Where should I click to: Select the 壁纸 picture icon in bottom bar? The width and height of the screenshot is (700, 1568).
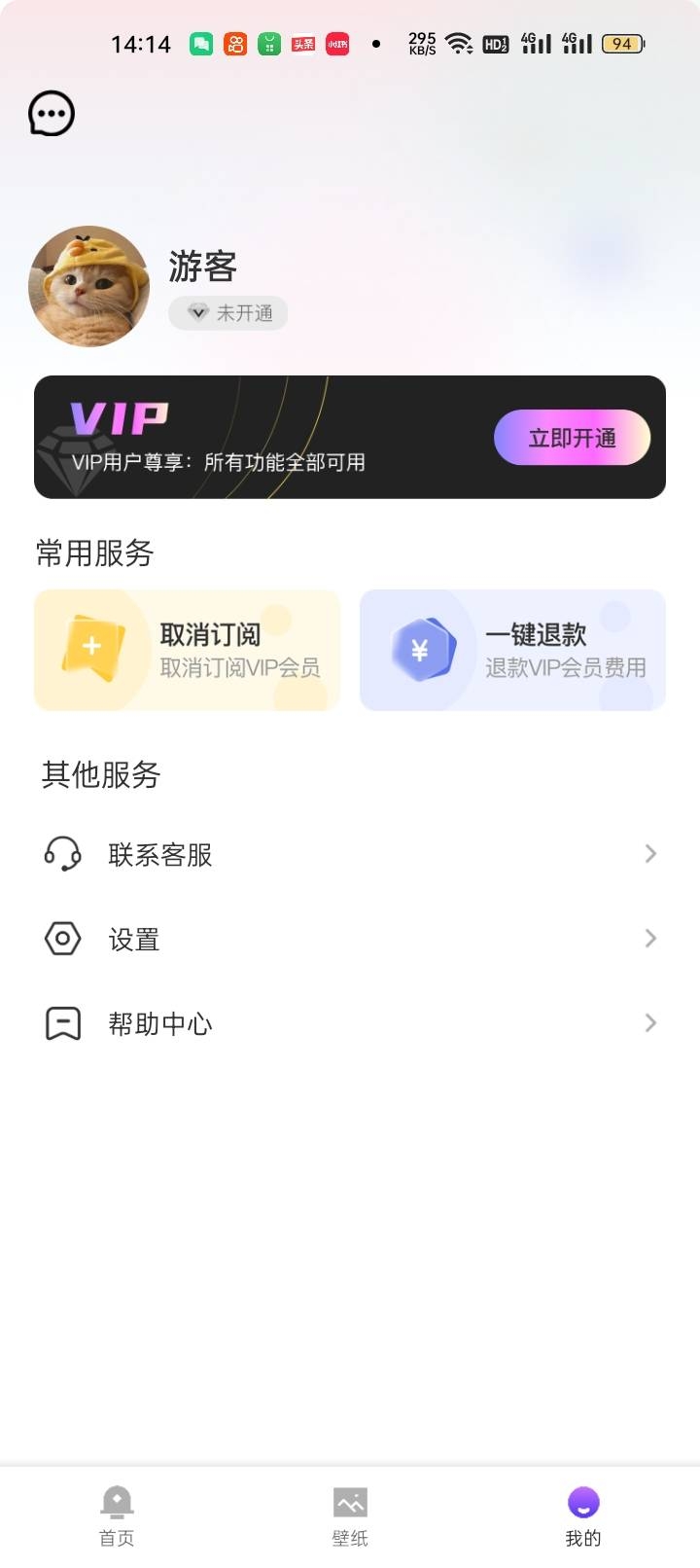click(x=349, y=1503)
